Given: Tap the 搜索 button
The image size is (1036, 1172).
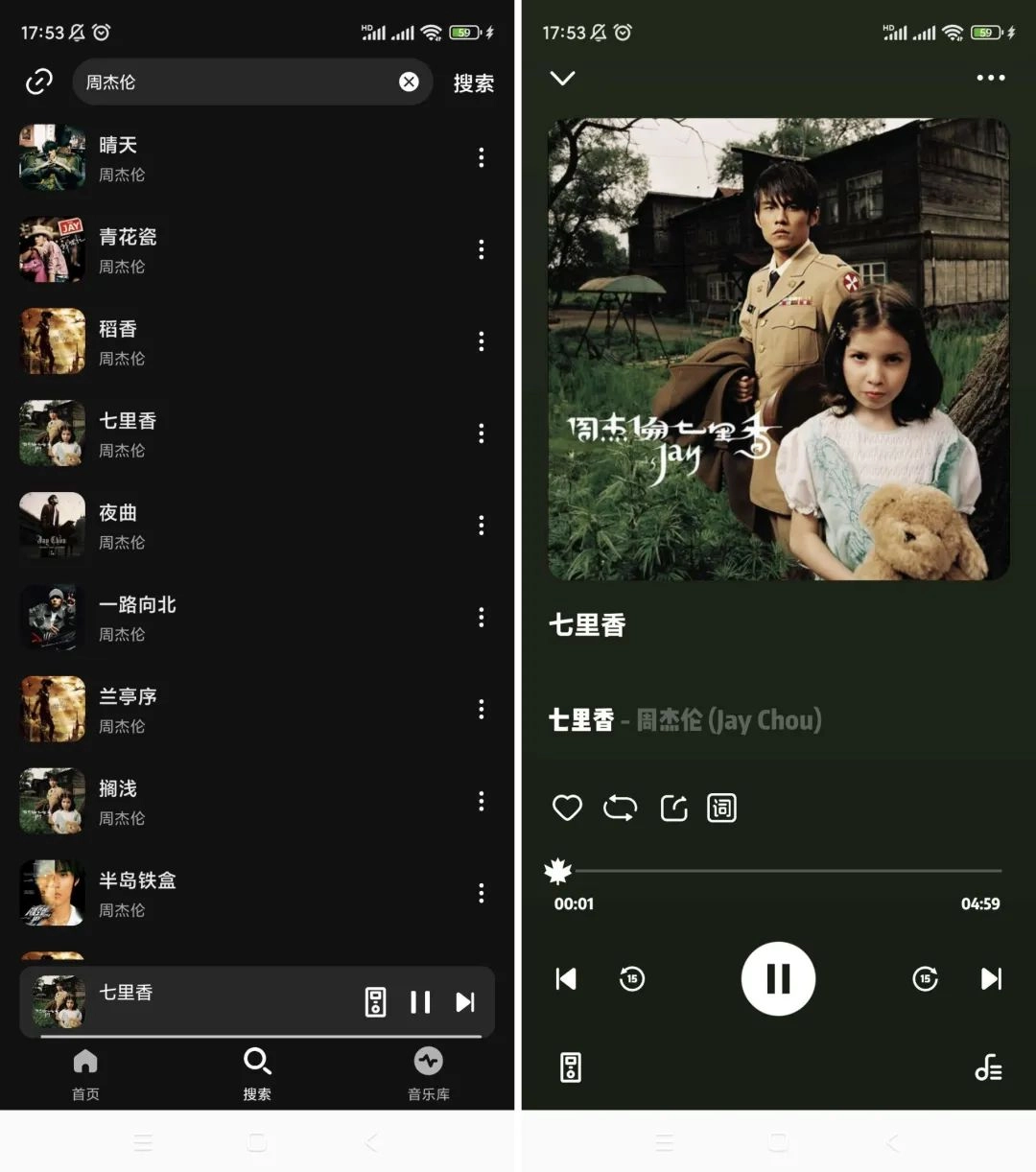Looking at the screenshot, I should pos(473,83).
